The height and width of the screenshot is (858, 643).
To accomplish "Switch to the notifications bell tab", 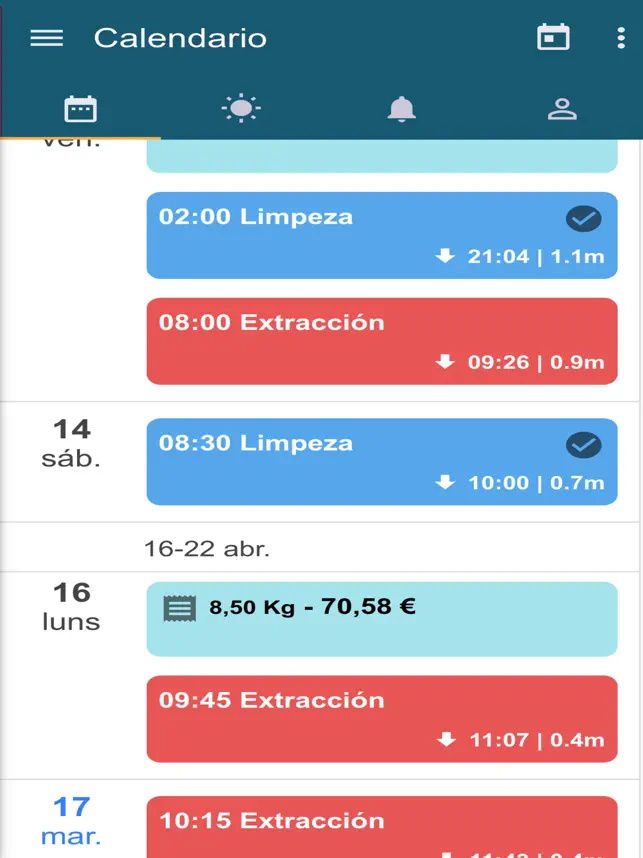I will tap(401, 109).
